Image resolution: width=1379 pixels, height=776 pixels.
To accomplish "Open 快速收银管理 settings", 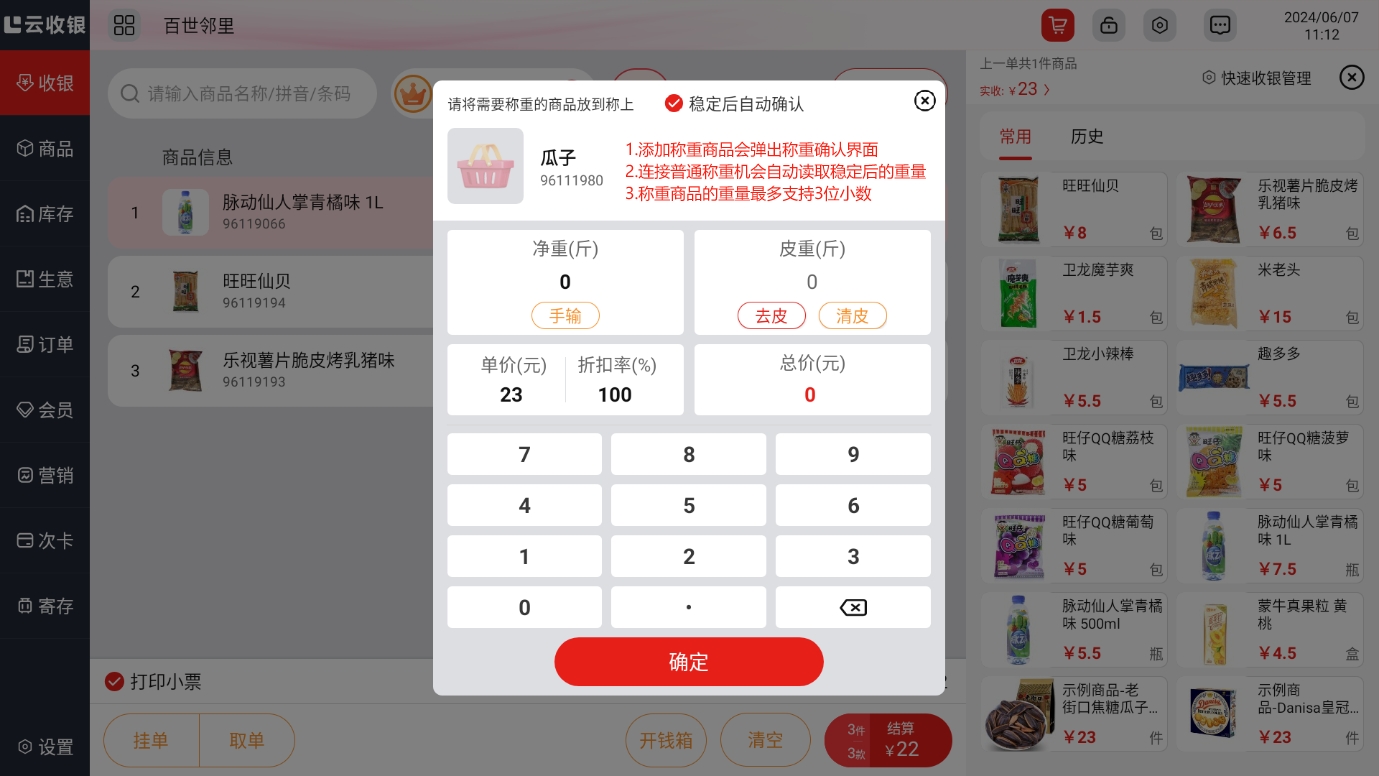I will (x=1256, y=78).
